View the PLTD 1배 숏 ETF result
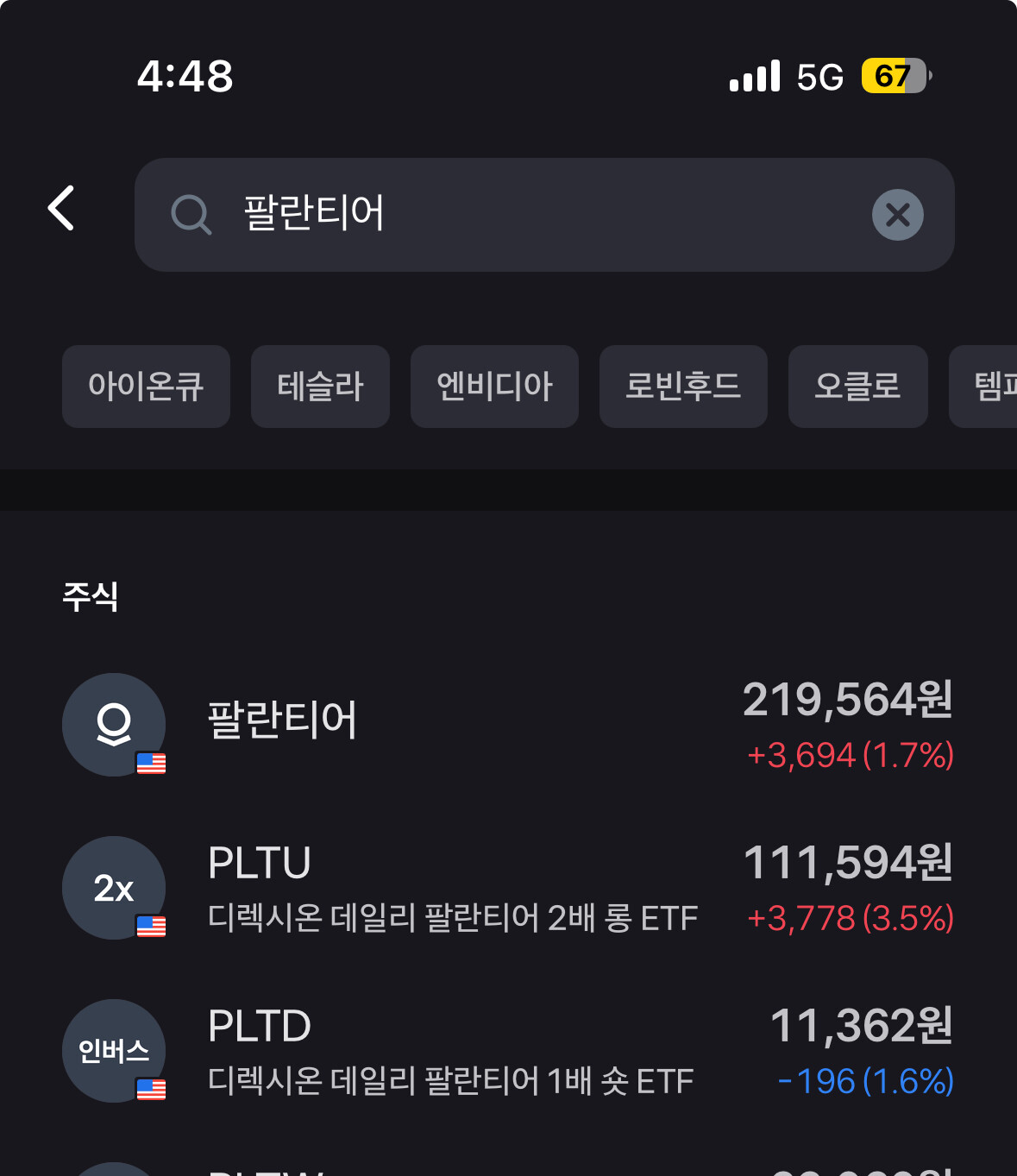The width and height of the screenshot is (1017, 1176). tap(508, 1051)
